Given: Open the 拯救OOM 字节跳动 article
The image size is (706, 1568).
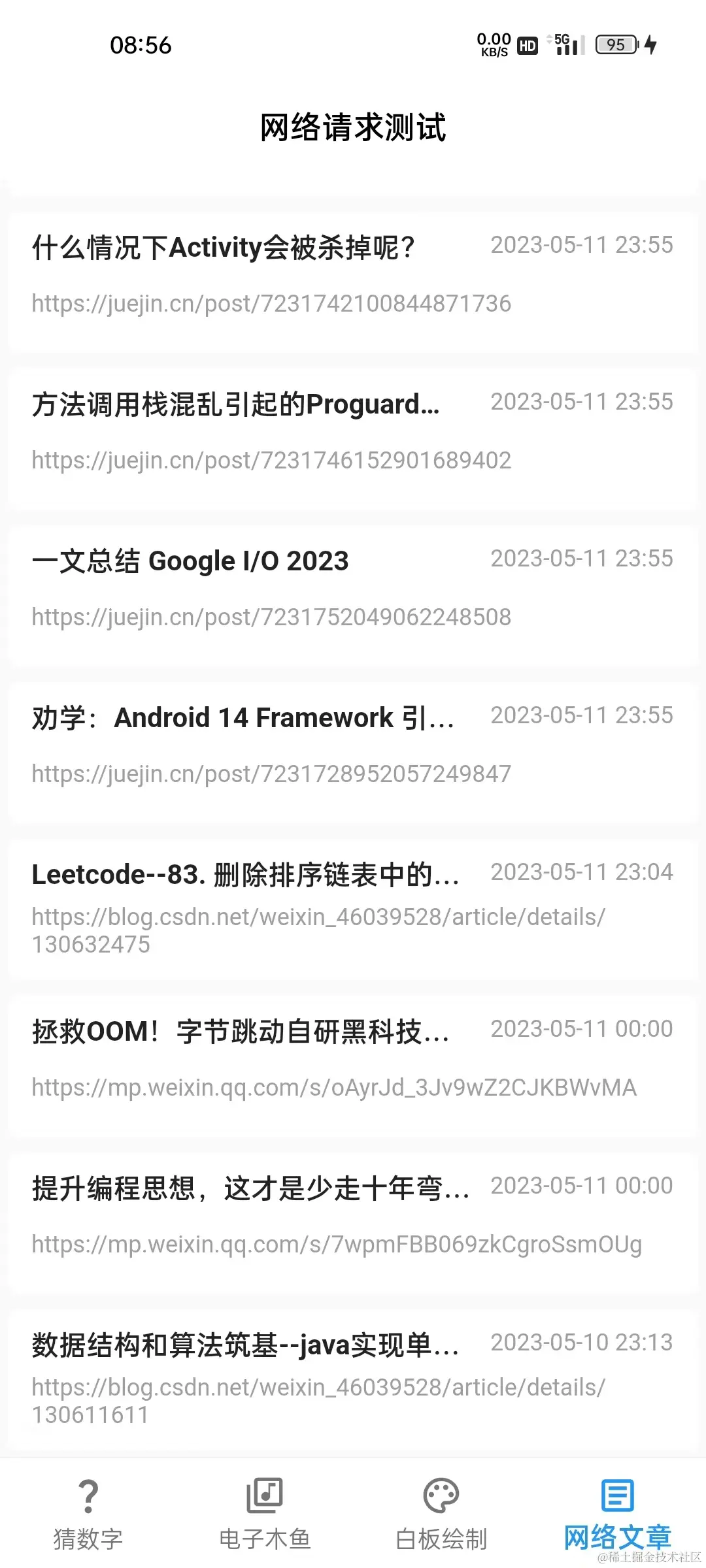Looking at the screenshot, I should 353,1065.
